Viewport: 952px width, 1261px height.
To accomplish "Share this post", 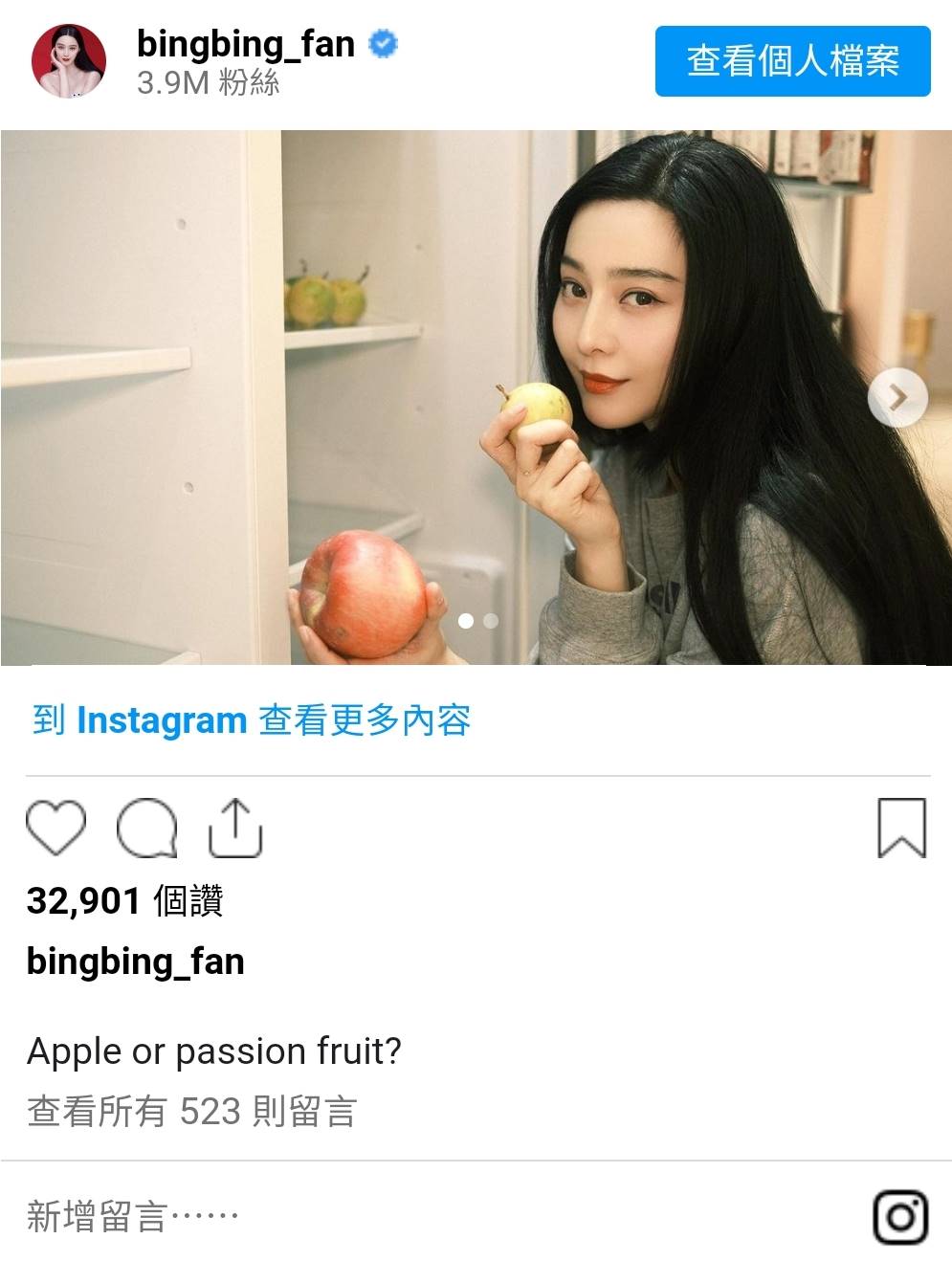I will pos(234,828).
